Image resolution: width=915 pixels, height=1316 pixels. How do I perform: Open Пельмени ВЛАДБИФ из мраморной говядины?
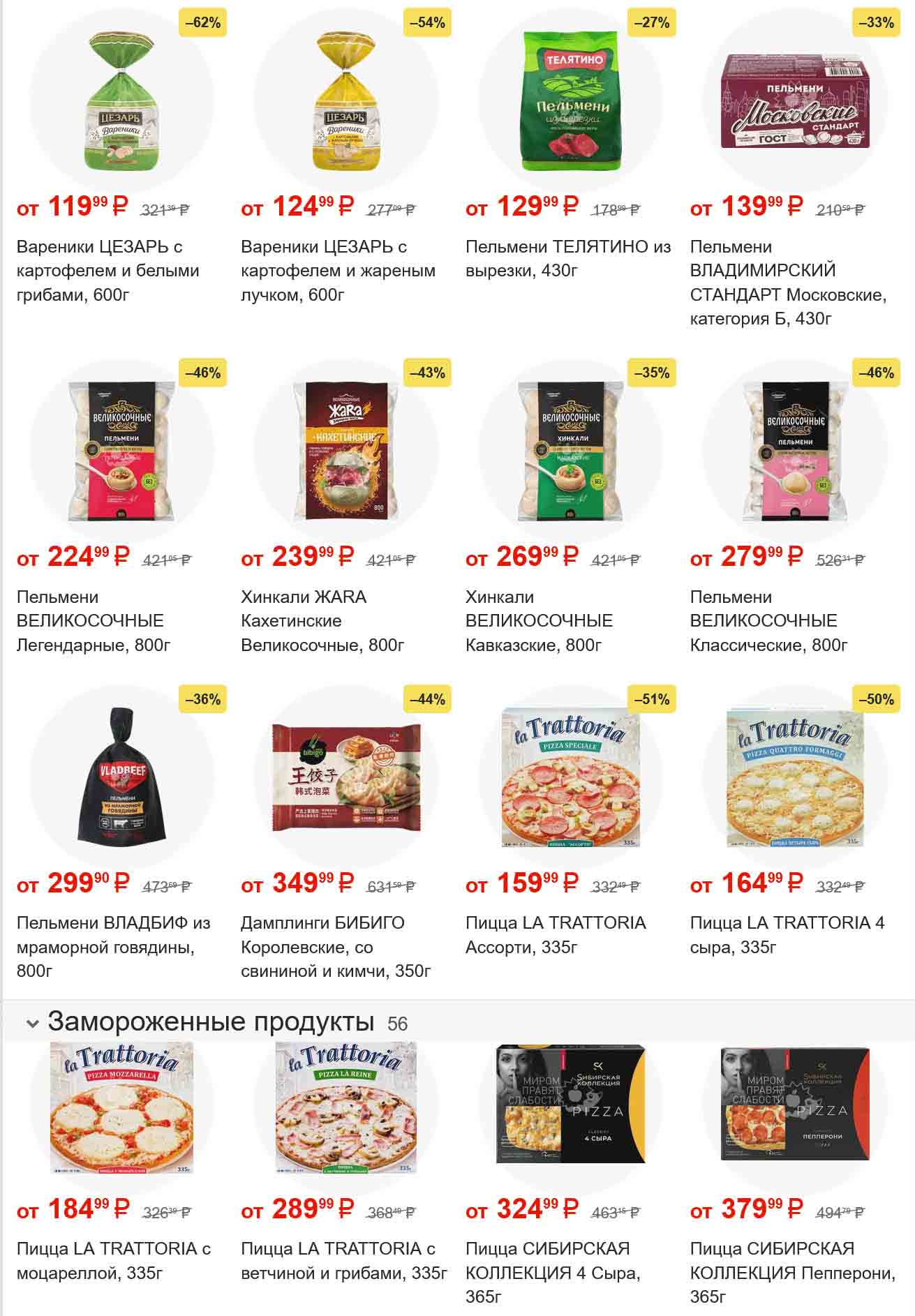pyautogui.click(x=113, y=946)
